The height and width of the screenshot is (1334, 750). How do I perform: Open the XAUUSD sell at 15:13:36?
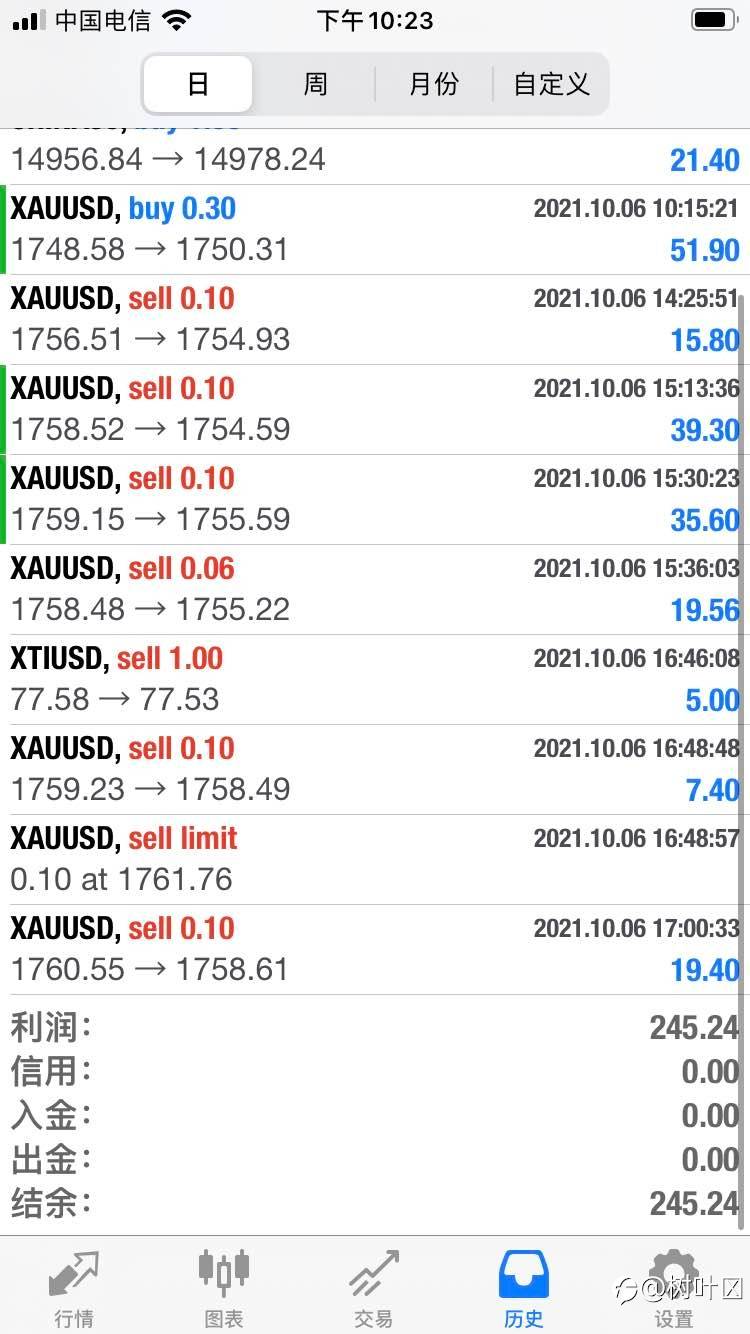(x=375, y=410)
